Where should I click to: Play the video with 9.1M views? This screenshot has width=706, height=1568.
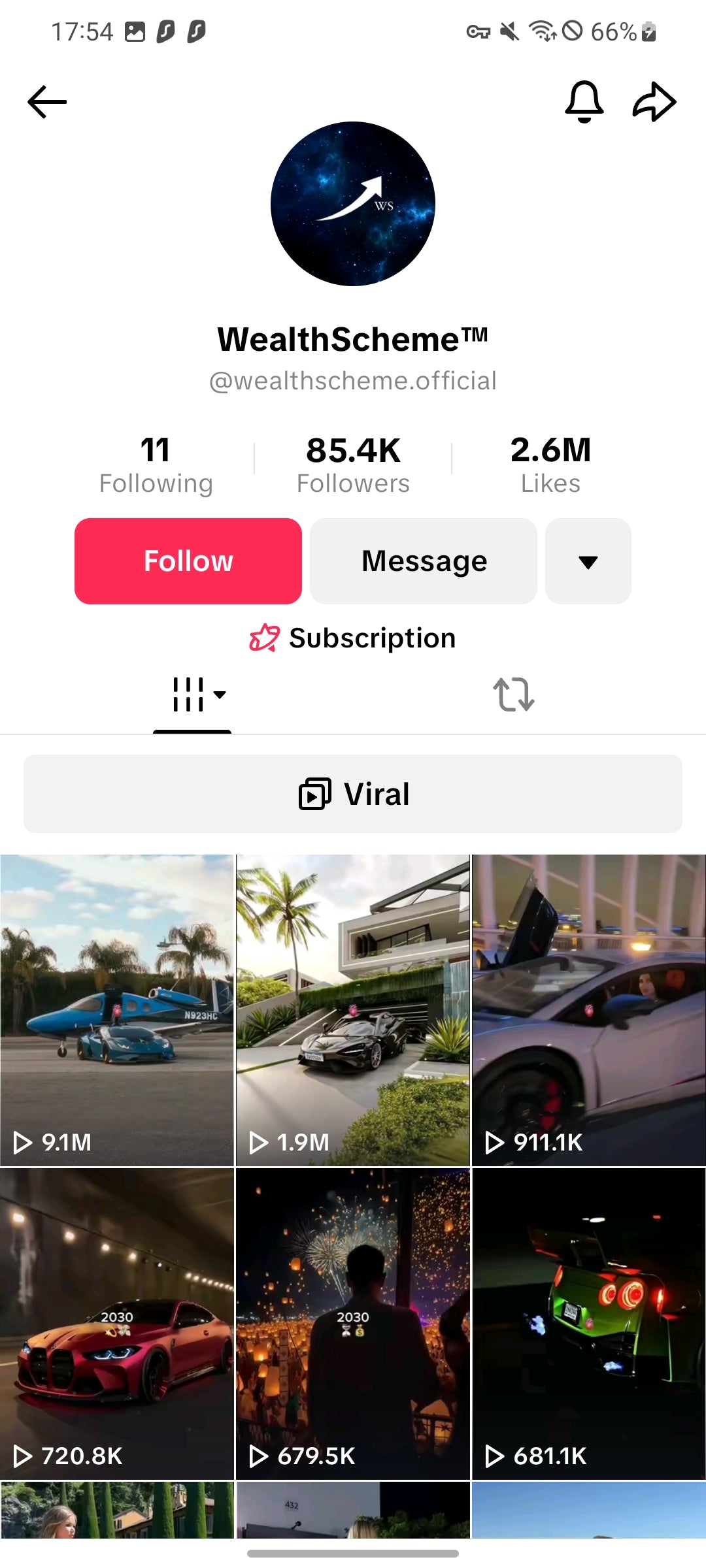click(117, 1010)
